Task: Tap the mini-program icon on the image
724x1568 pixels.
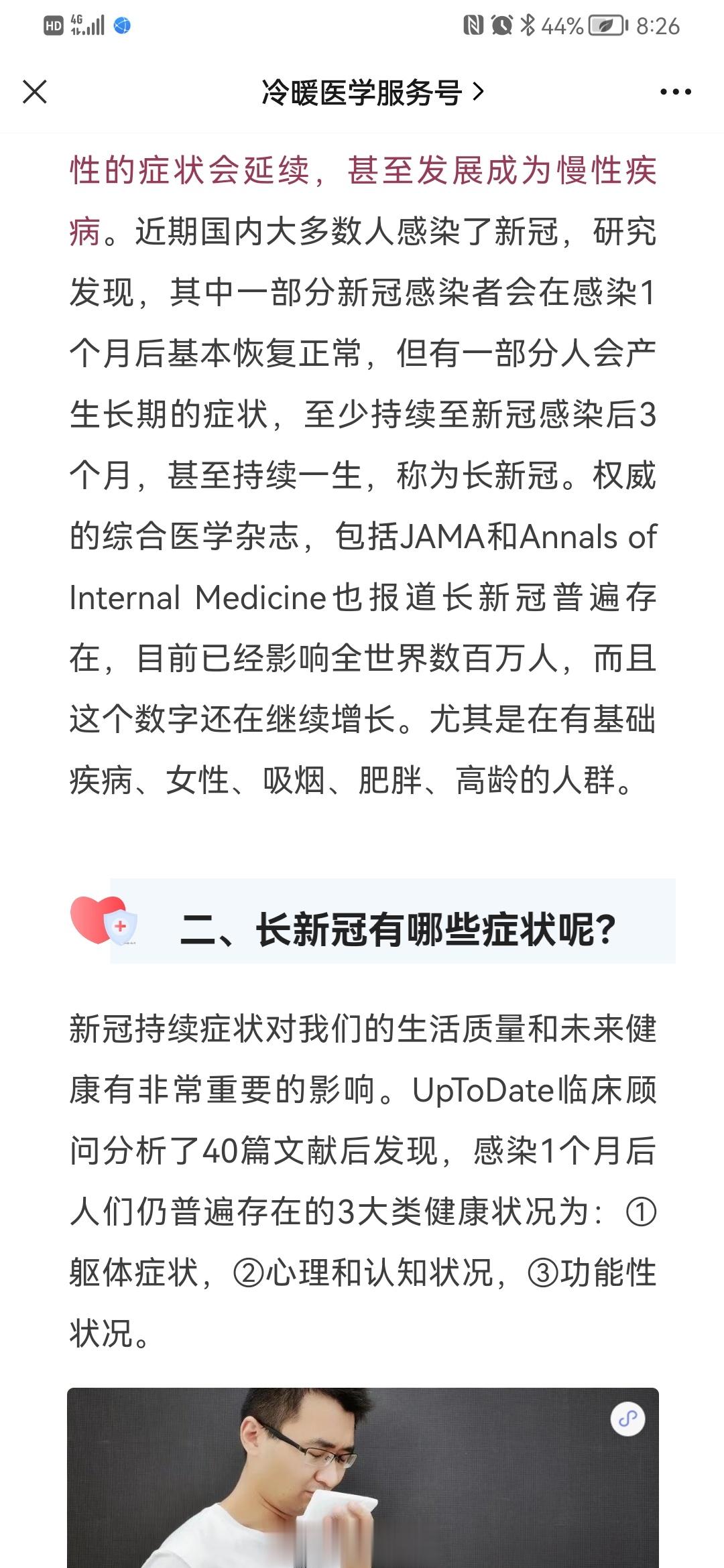Action: point(627,1419)
